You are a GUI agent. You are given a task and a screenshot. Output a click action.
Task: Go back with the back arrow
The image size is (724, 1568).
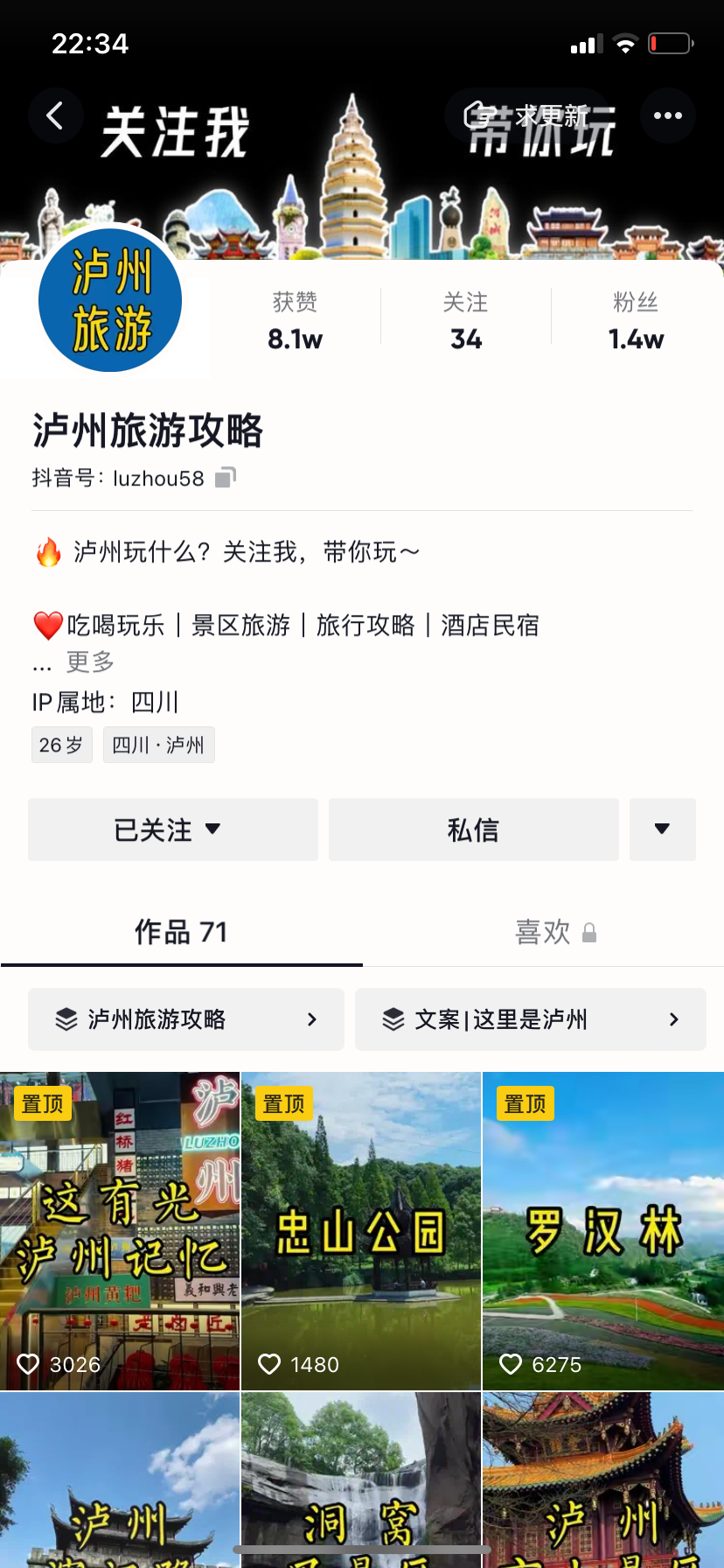point(55,115)
